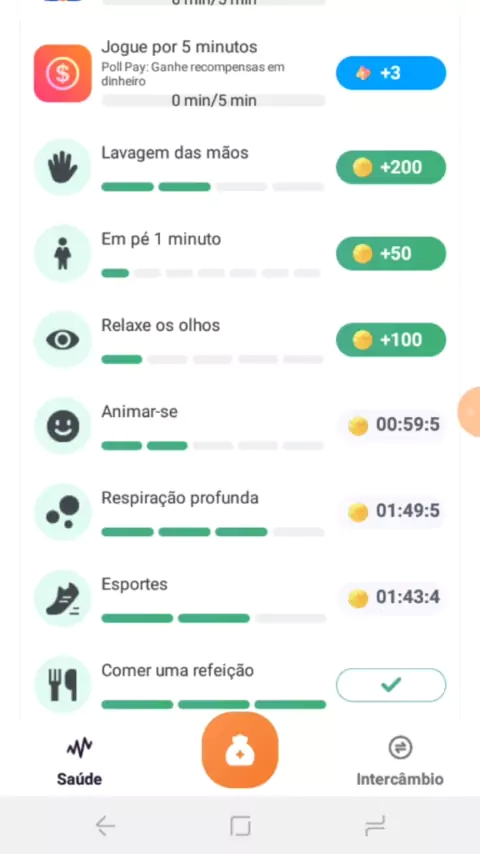Open the Animar-se task row
This screenshot has width=480, height=854.
tap(240, 426)
